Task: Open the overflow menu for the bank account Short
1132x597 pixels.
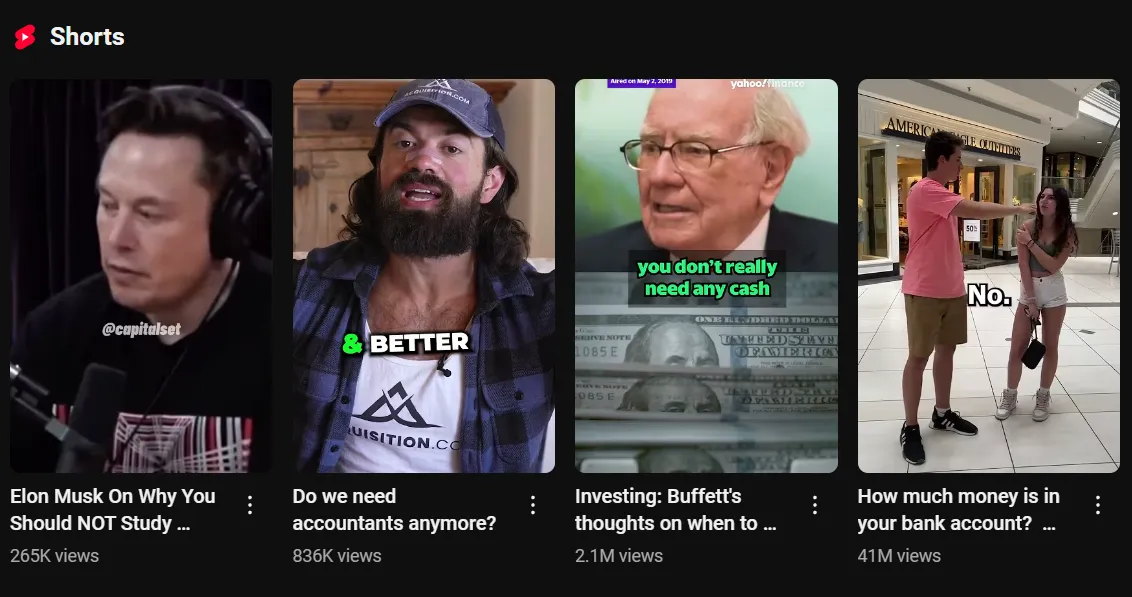Action: coord(1098,505)
